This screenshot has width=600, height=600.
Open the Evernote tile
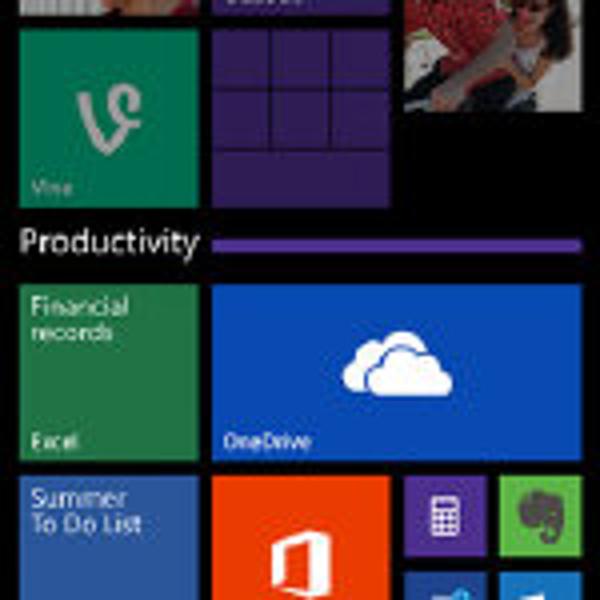coord(540,516)
